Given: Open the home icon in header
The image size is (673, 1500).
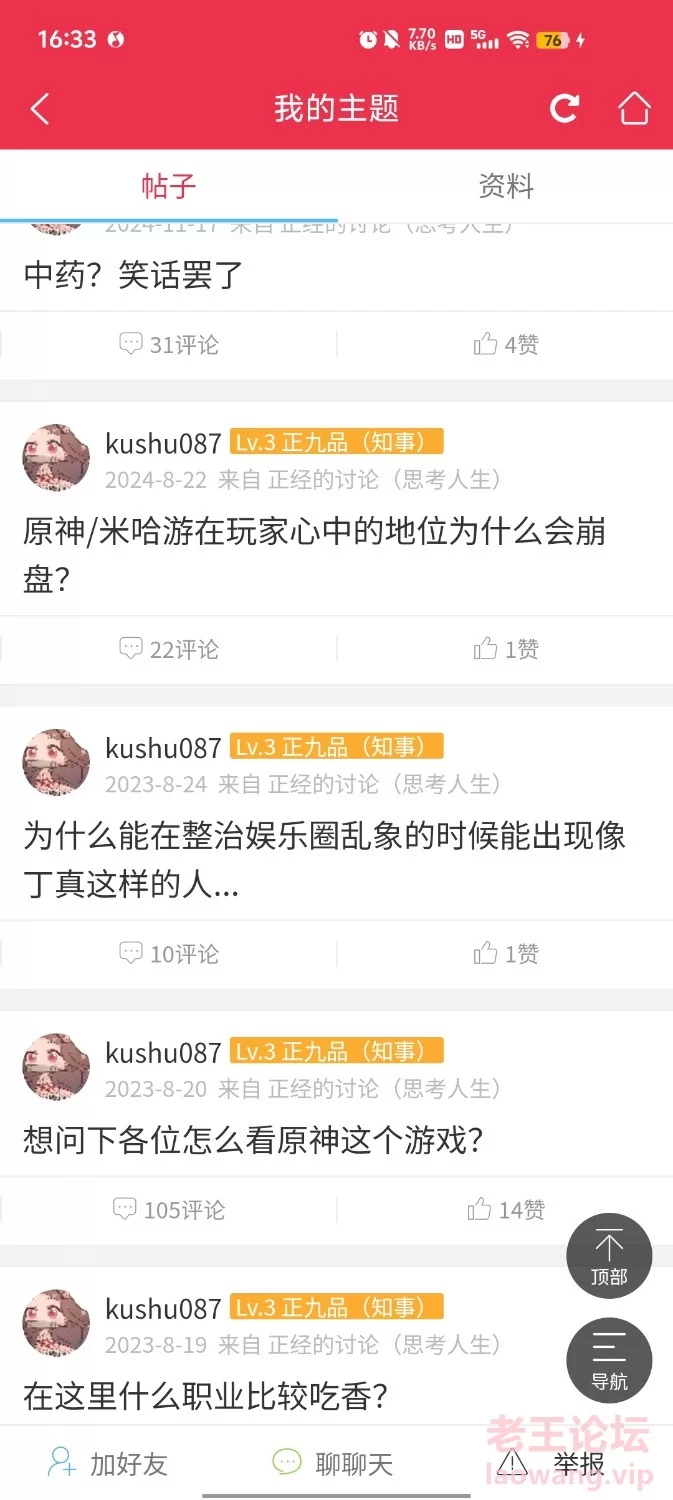Looking at the screenshot, I should click(634, 108).
